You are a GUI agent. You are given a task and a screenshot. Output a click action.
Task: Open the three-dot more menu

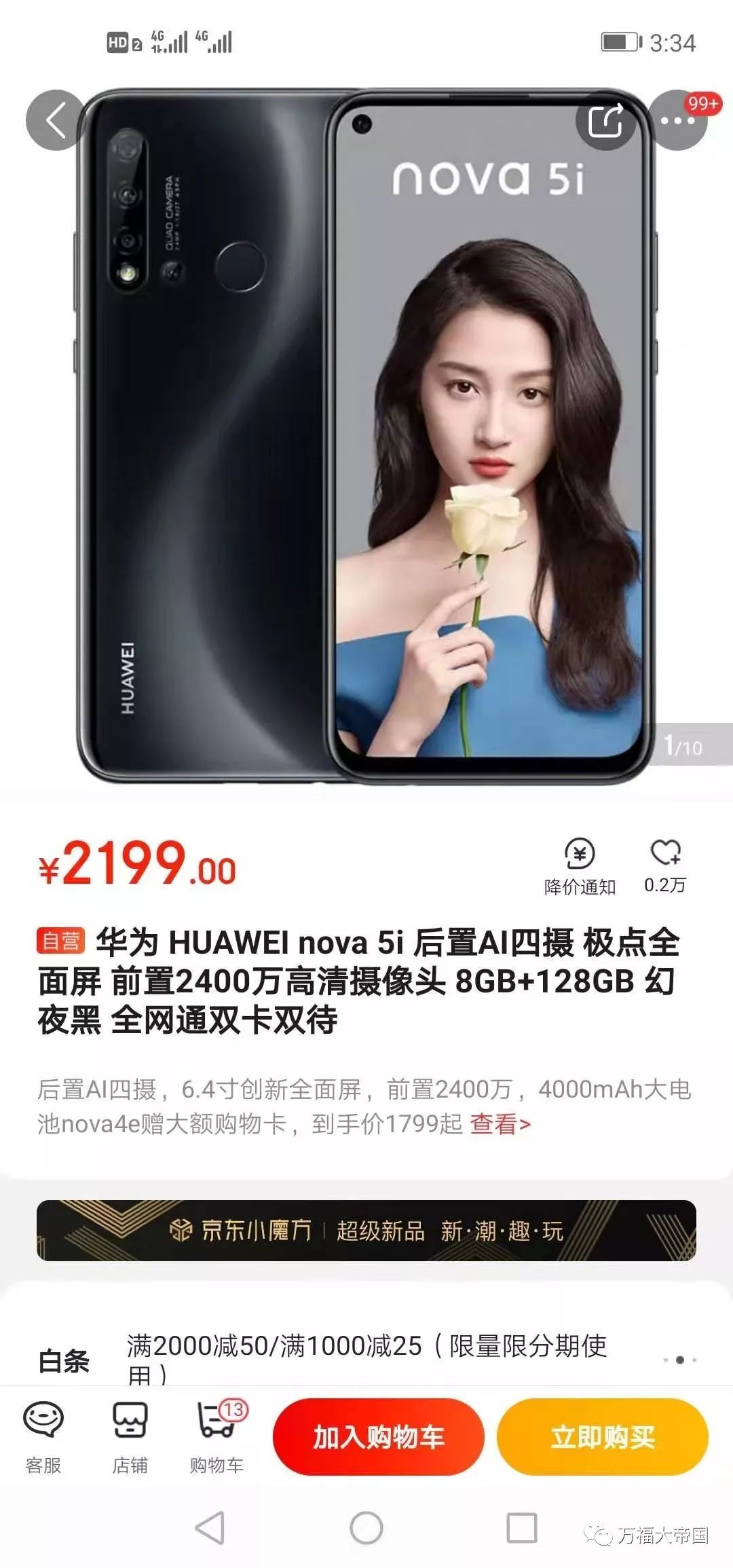[677, 121]
